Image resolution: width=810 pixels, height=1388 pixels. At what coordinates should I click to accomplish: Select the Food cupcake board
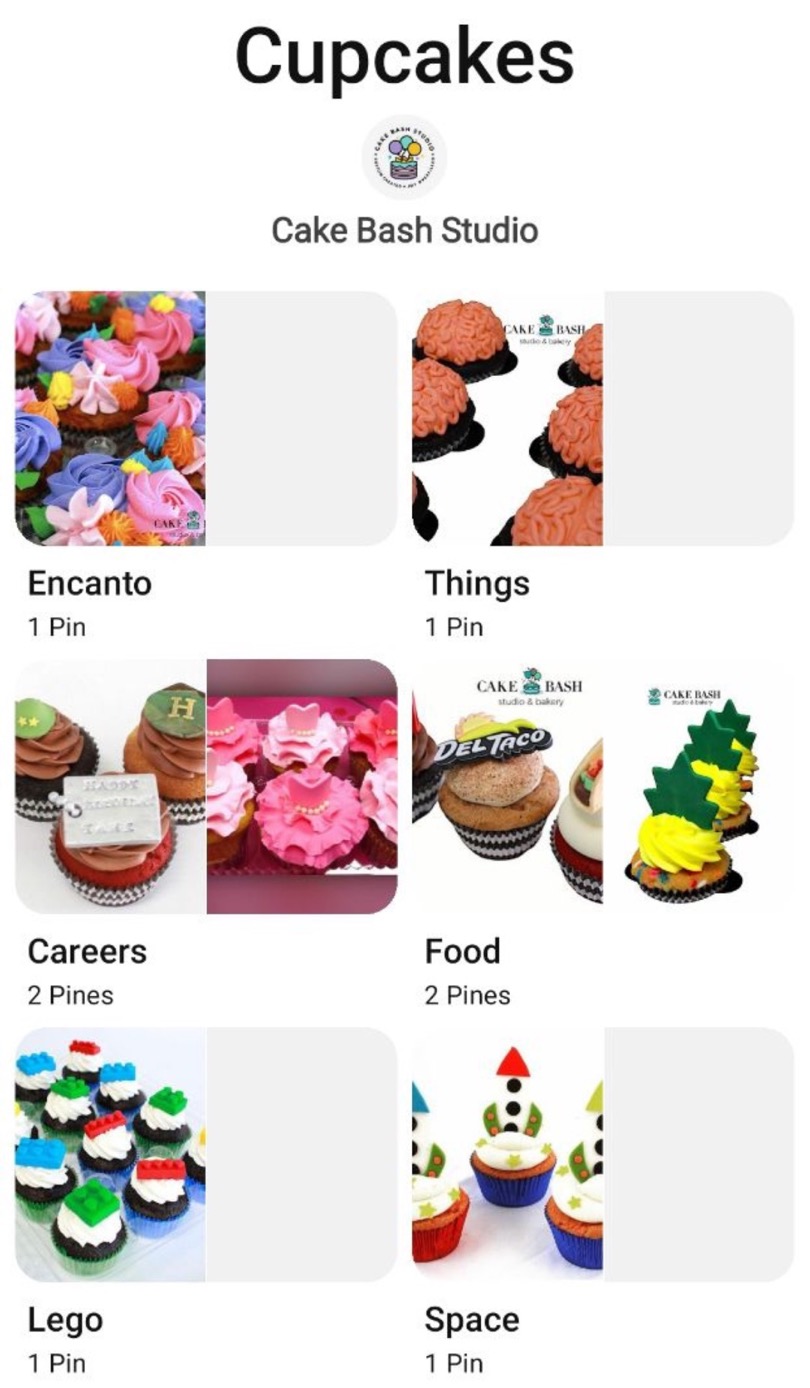click(x=603, y=786)
